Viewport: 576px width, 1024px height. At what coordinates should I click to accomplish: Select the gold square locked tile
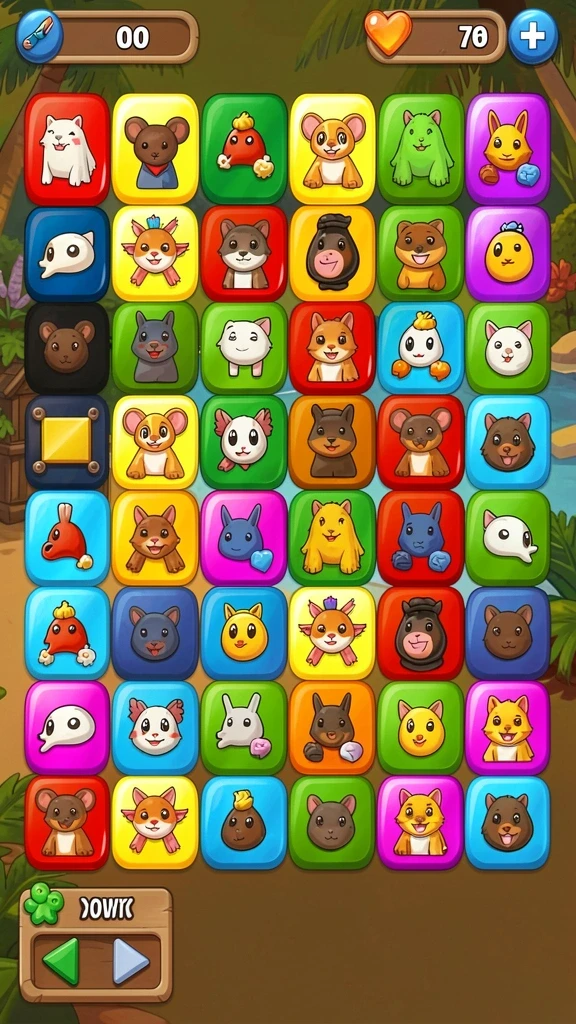[x=67, y=441]
